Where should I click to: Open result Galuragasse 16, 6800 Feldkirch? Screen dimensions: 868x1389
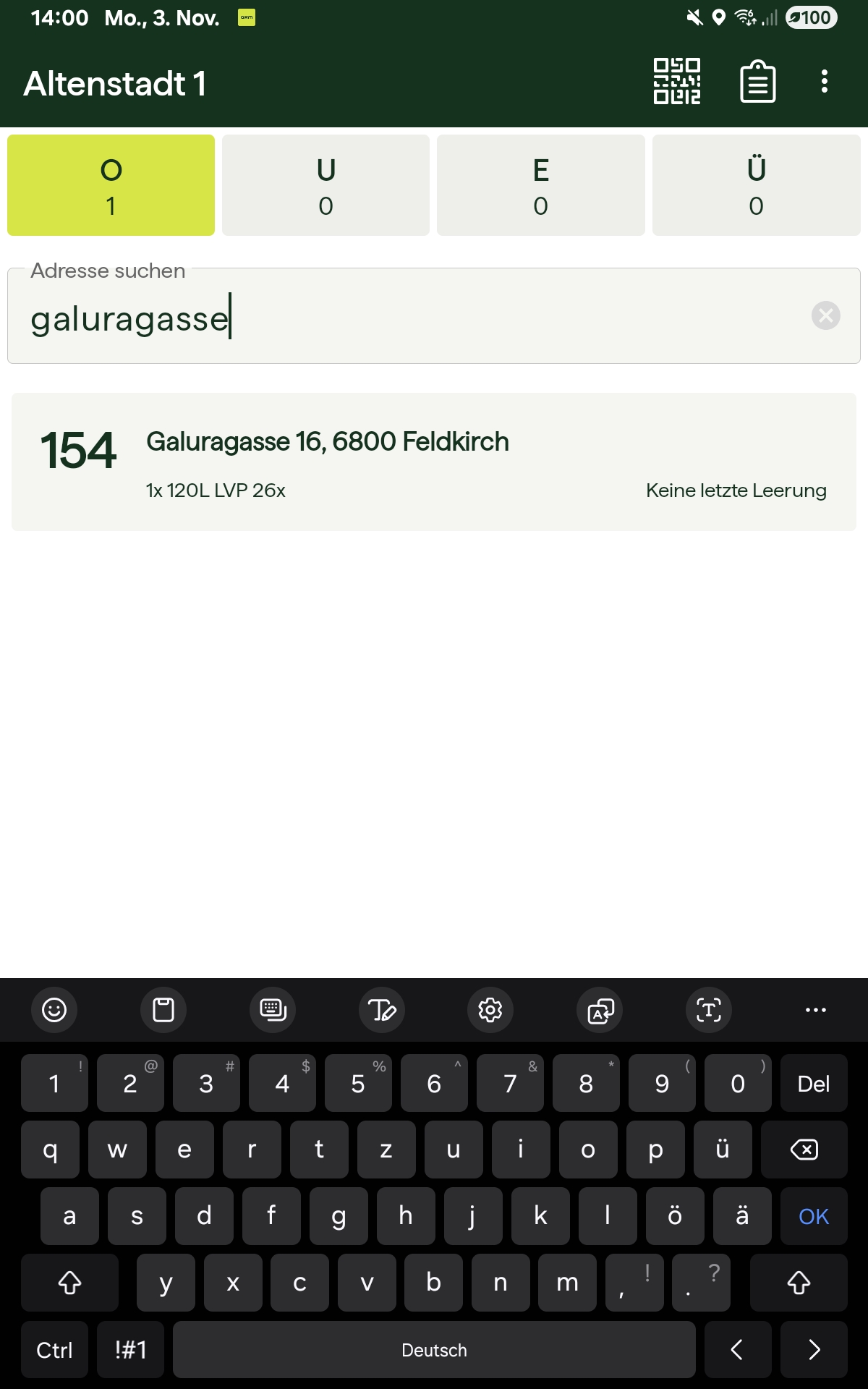434,462
